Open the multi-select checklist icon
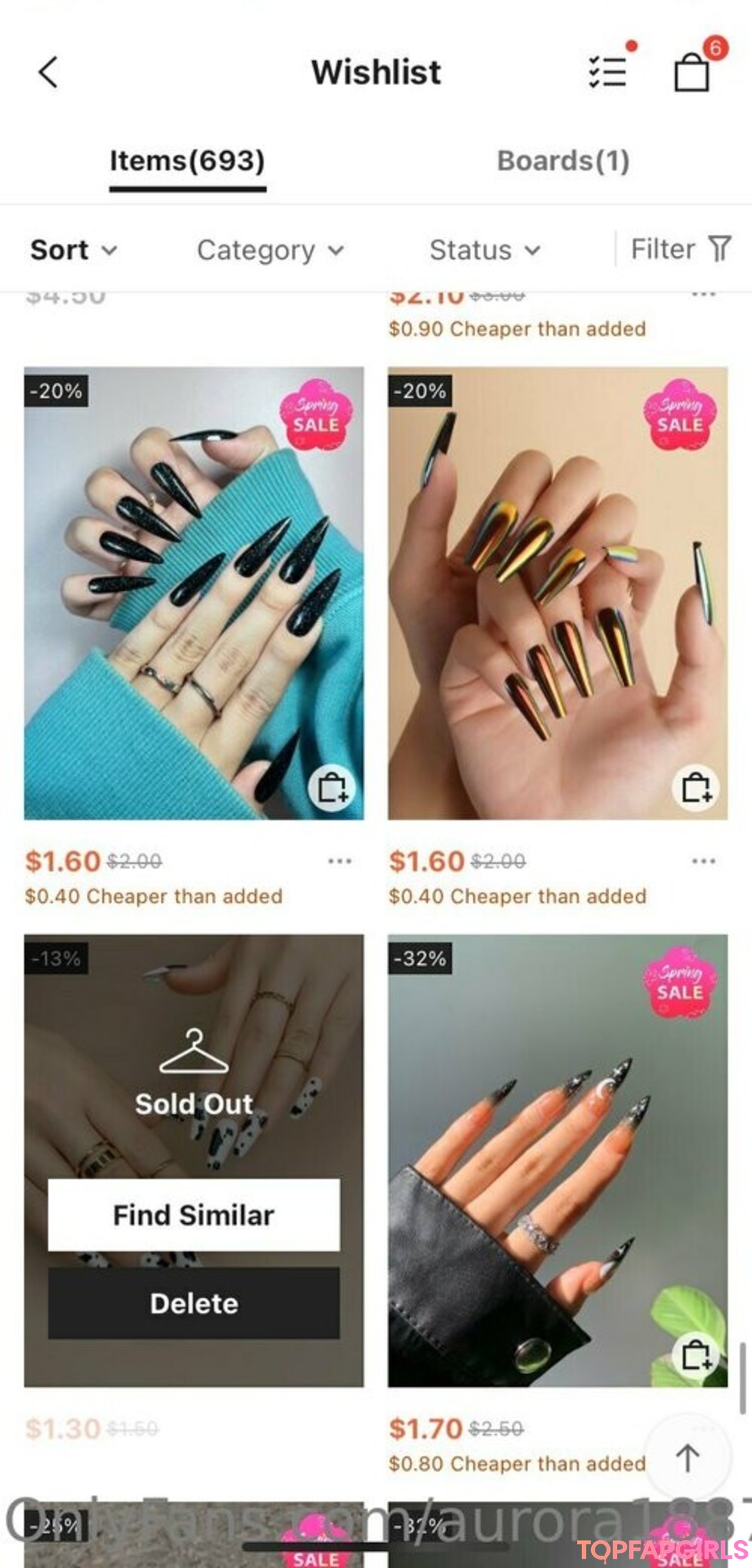The image size is (752, 1568). [607, 71]
